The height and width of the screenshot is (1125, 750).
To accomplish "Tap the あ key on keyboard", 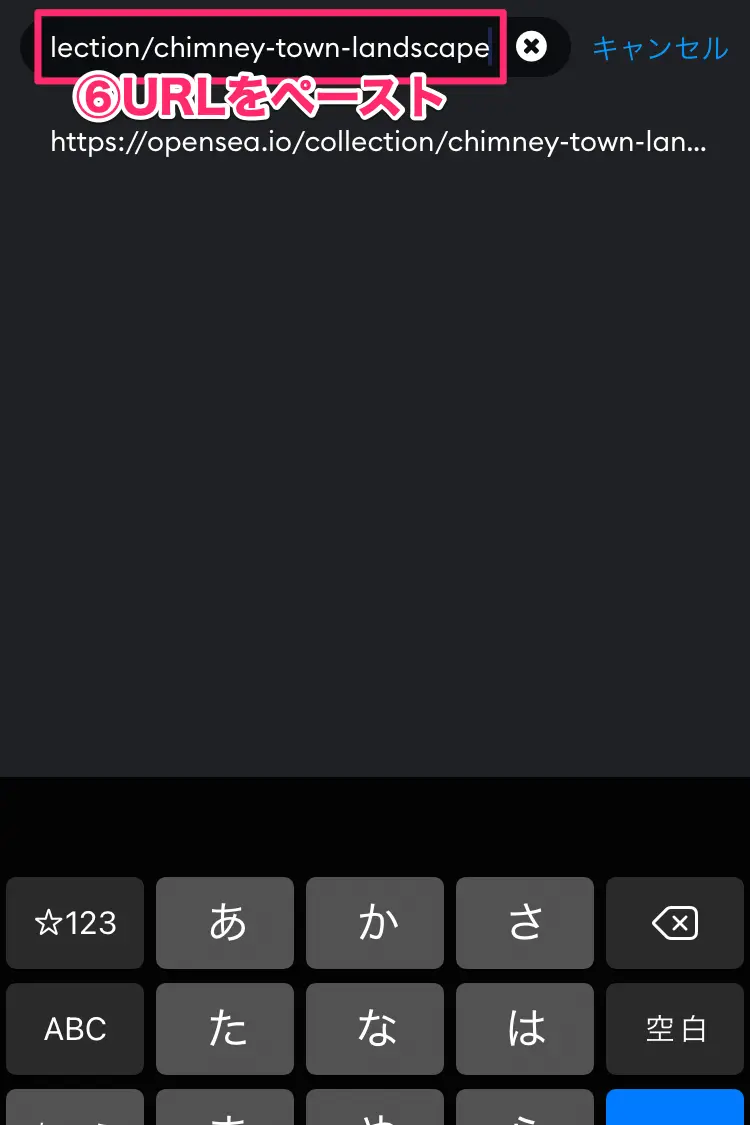I will pyautogui.click(x=225, y=923).
